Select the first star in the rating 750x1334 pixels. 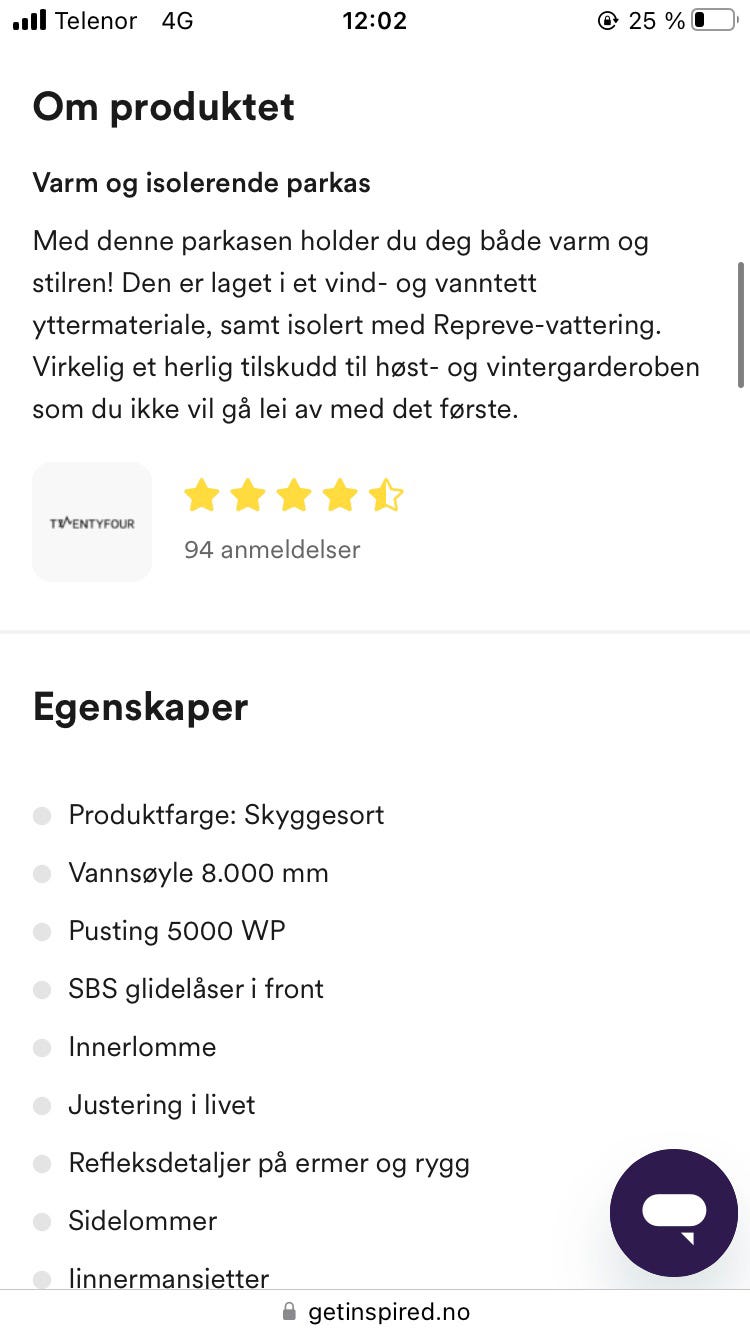201,494
